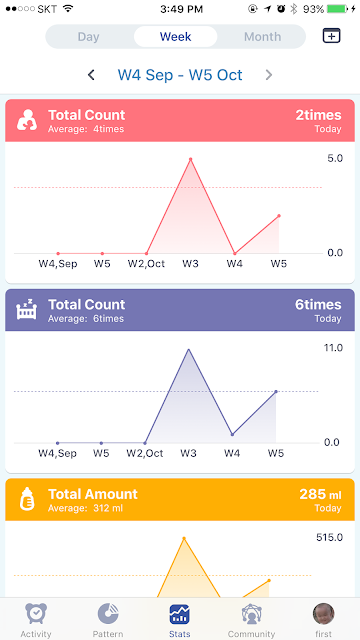
Task: Switch to the Day view
Action: (x=89, y=37)
